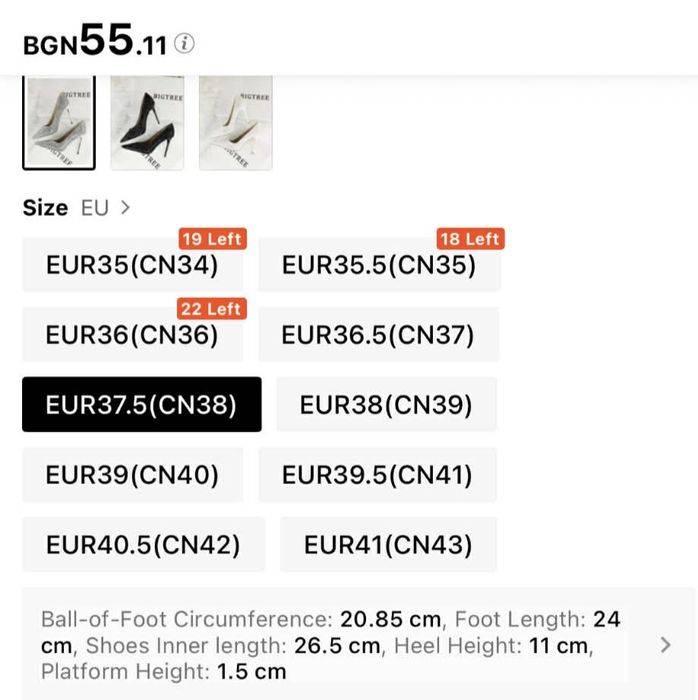Tap the selected EUR37.5(CN38) size
Screen dimensions: 698x700
click(141, 405)
